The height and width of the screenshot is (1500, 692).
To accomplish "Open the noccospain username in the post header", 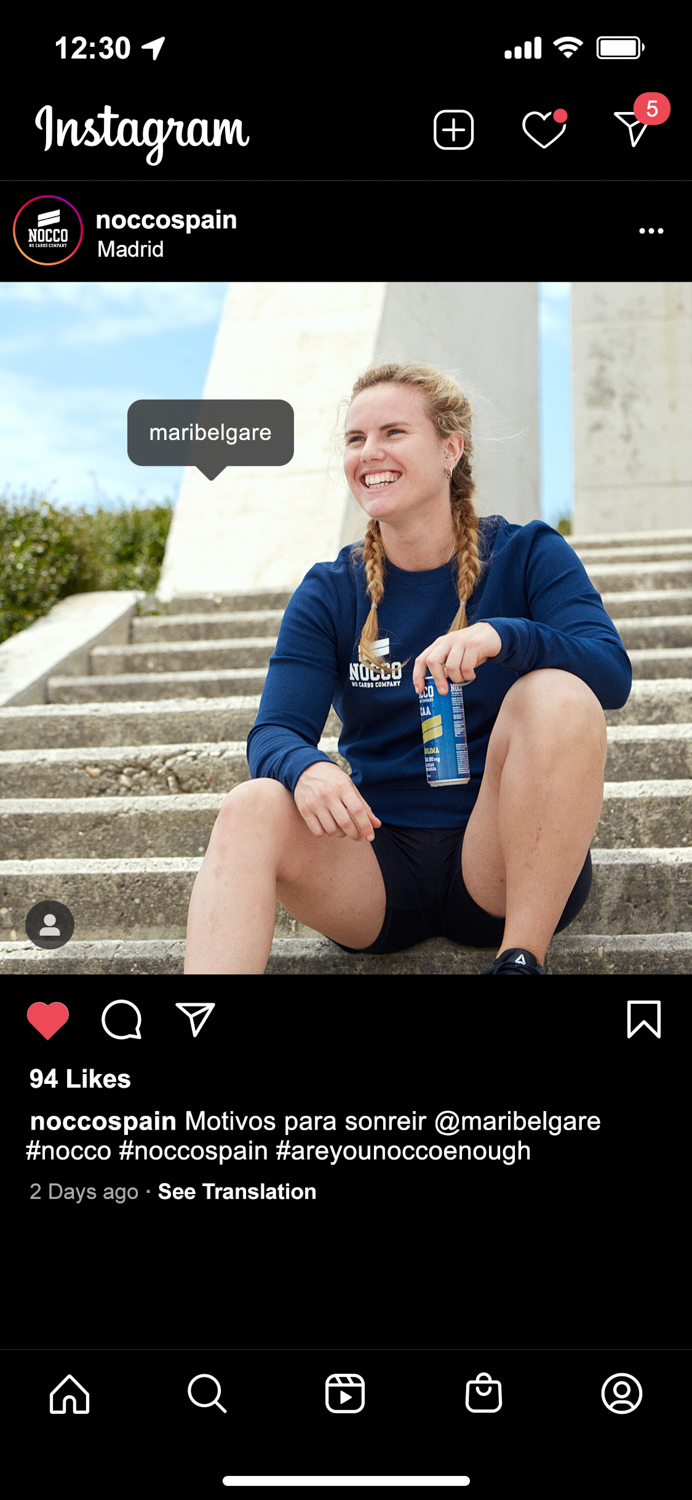I will [x=166, y=219].
